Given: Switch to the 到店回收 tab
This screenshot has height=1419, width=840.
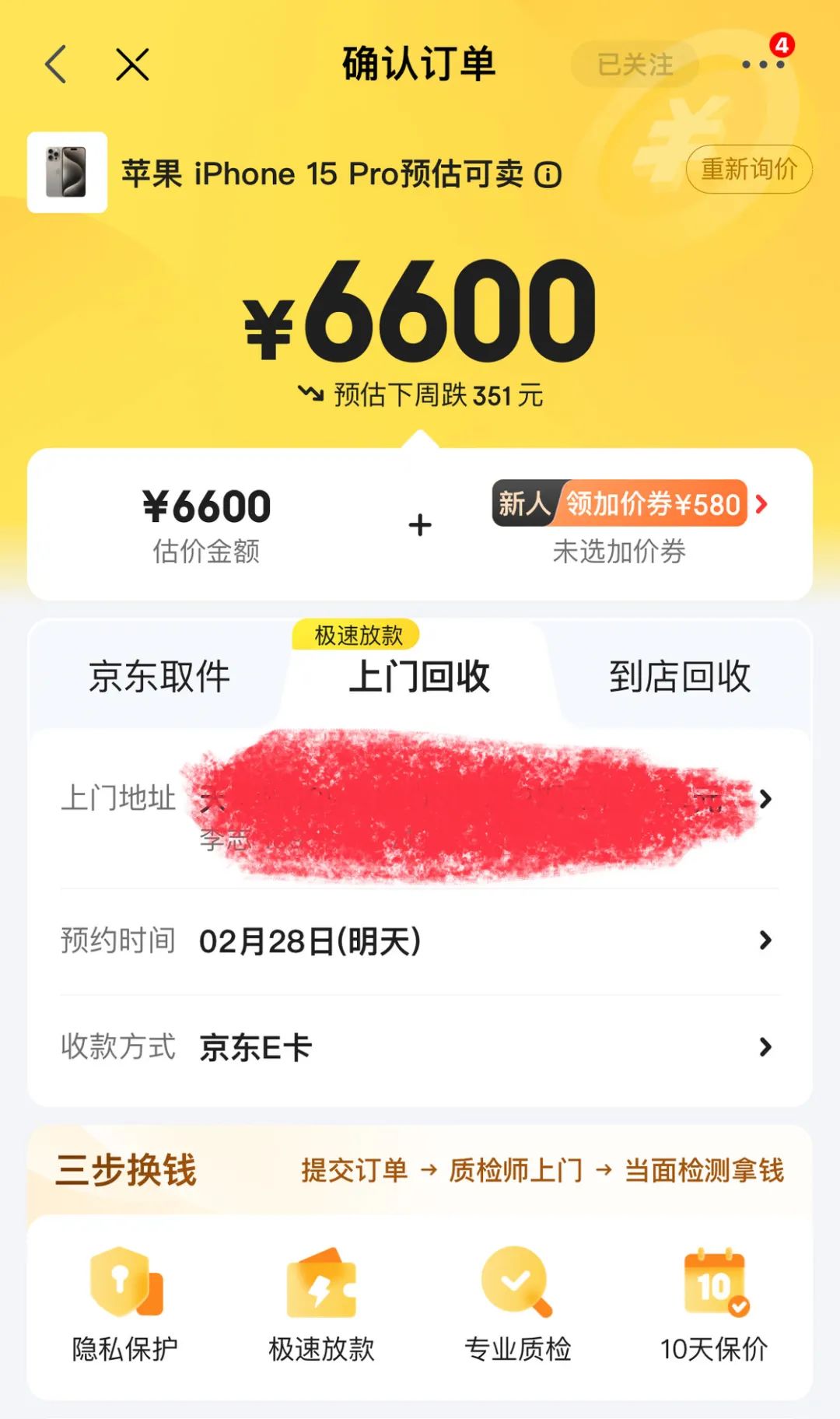Looking at the screenshot, I should click(x=679, y=676).
